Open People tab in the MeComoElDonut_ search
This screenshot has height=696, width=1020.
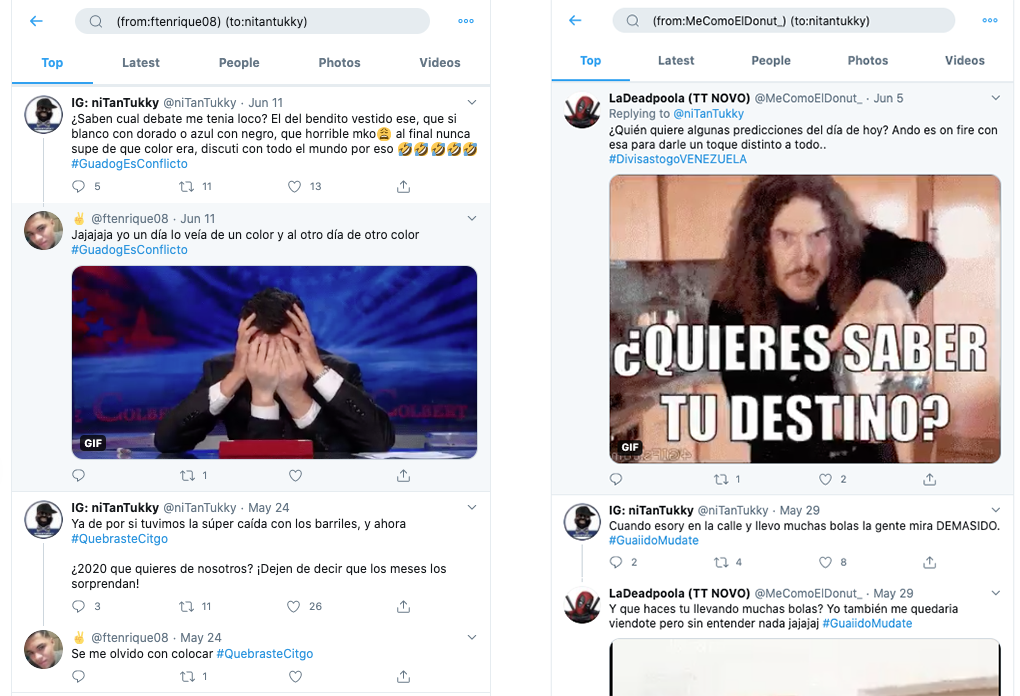point(771,60)
